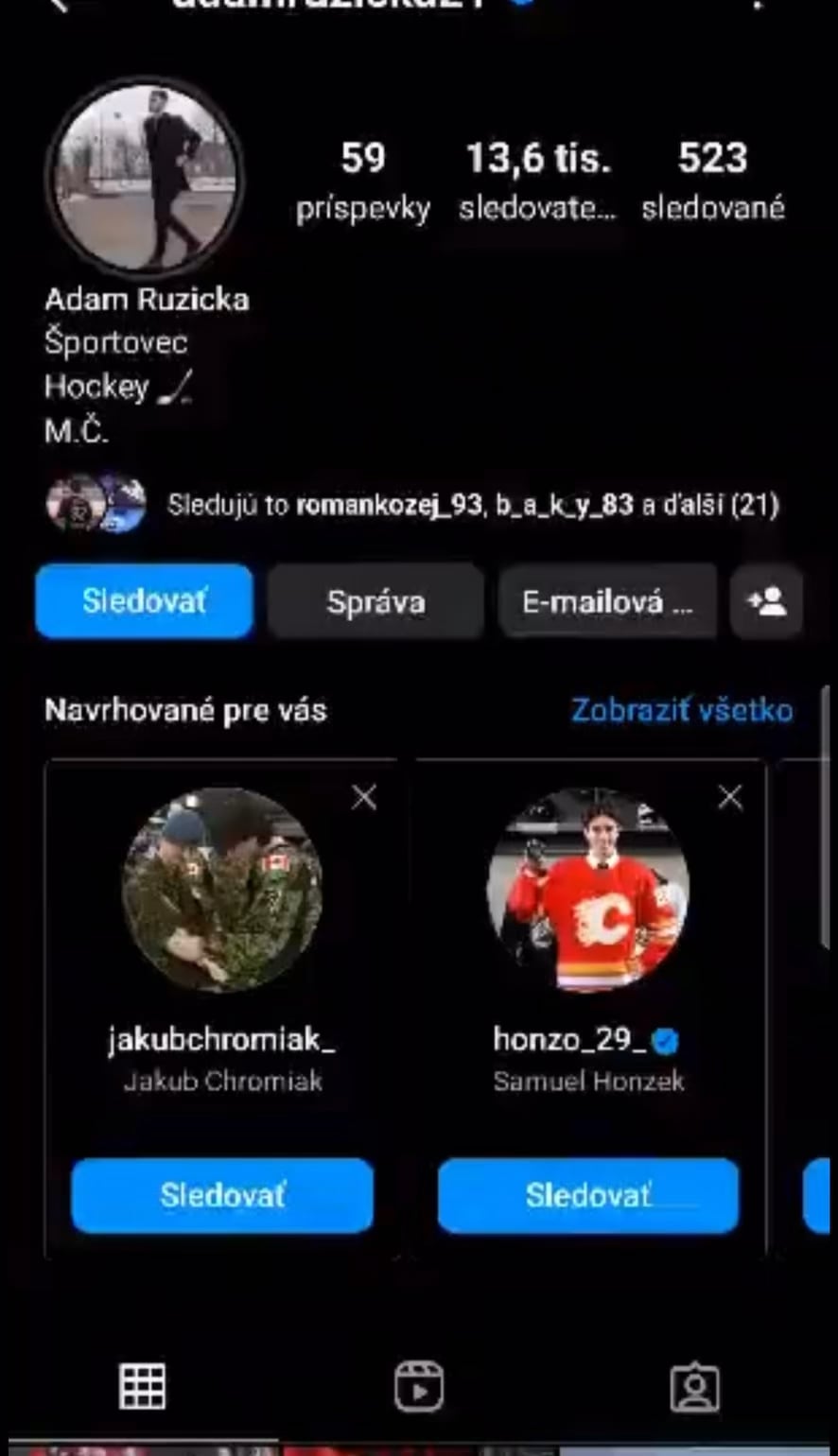Follow honzo_29_ from suggestions

[588, 1196]
